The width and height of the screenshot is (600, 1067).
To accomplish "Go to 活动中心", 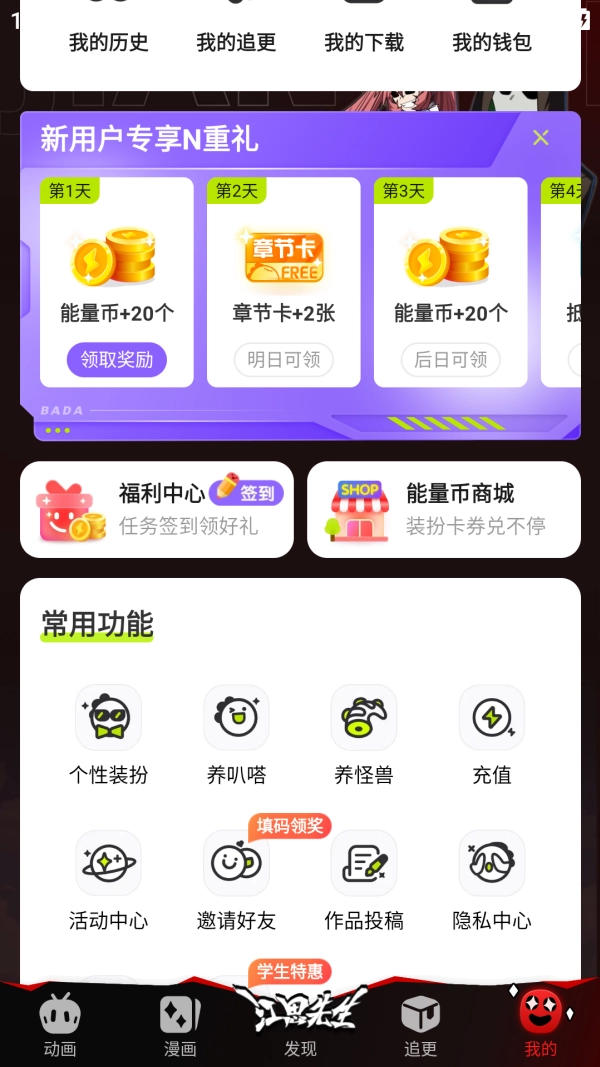I will pyautogui.click(x=108, y=880).
